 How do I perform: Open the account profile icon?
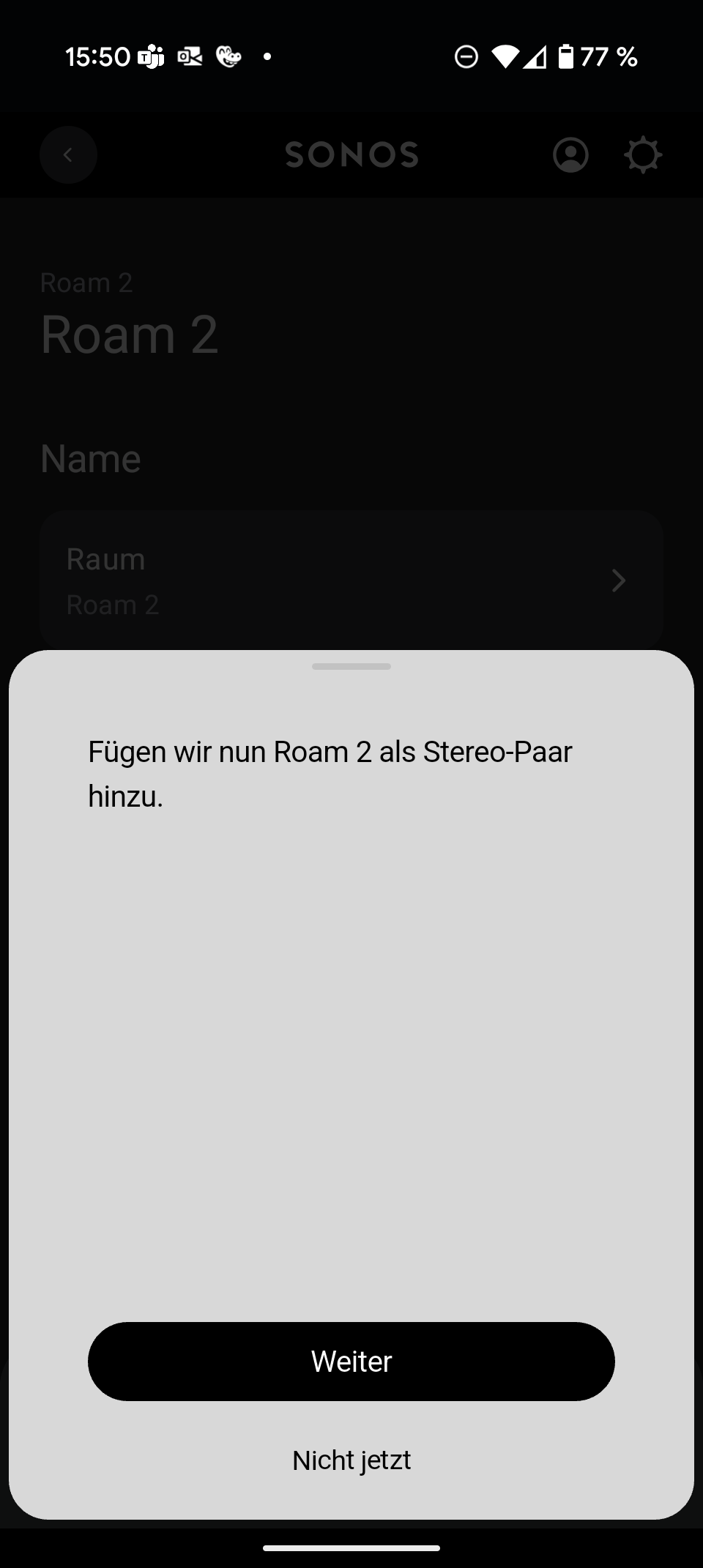click(x=570, y=154)
